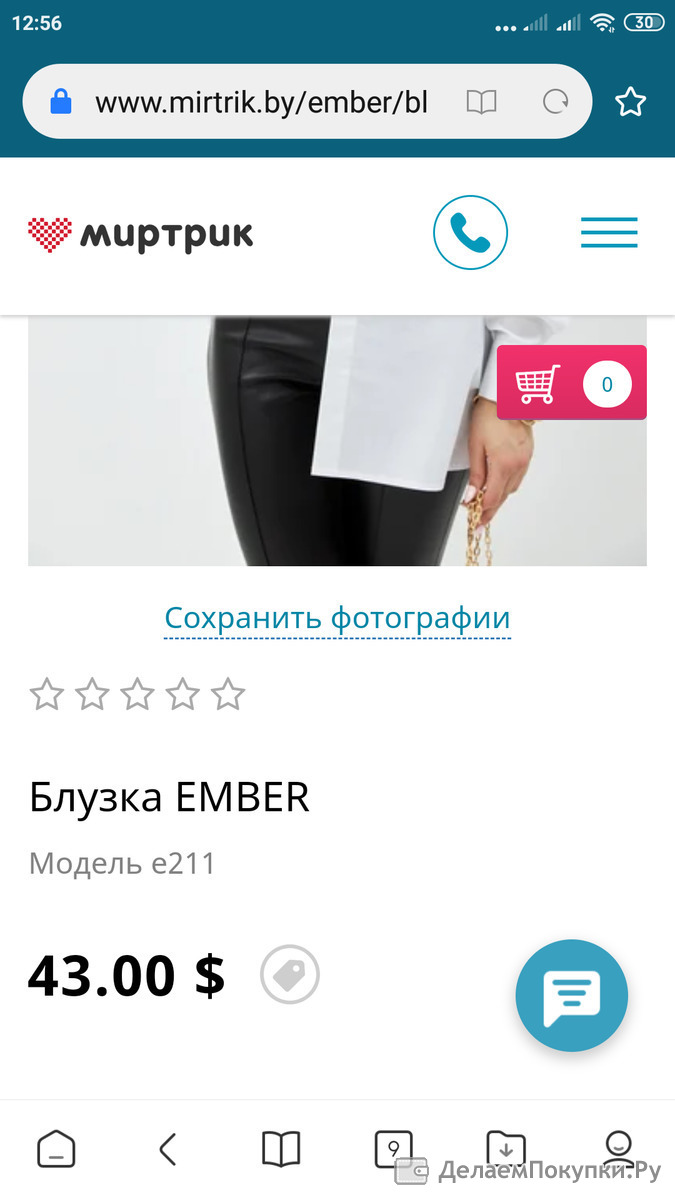Open the shopping cart
Screen dimensions: 675x1200
[x=572, y=382]
